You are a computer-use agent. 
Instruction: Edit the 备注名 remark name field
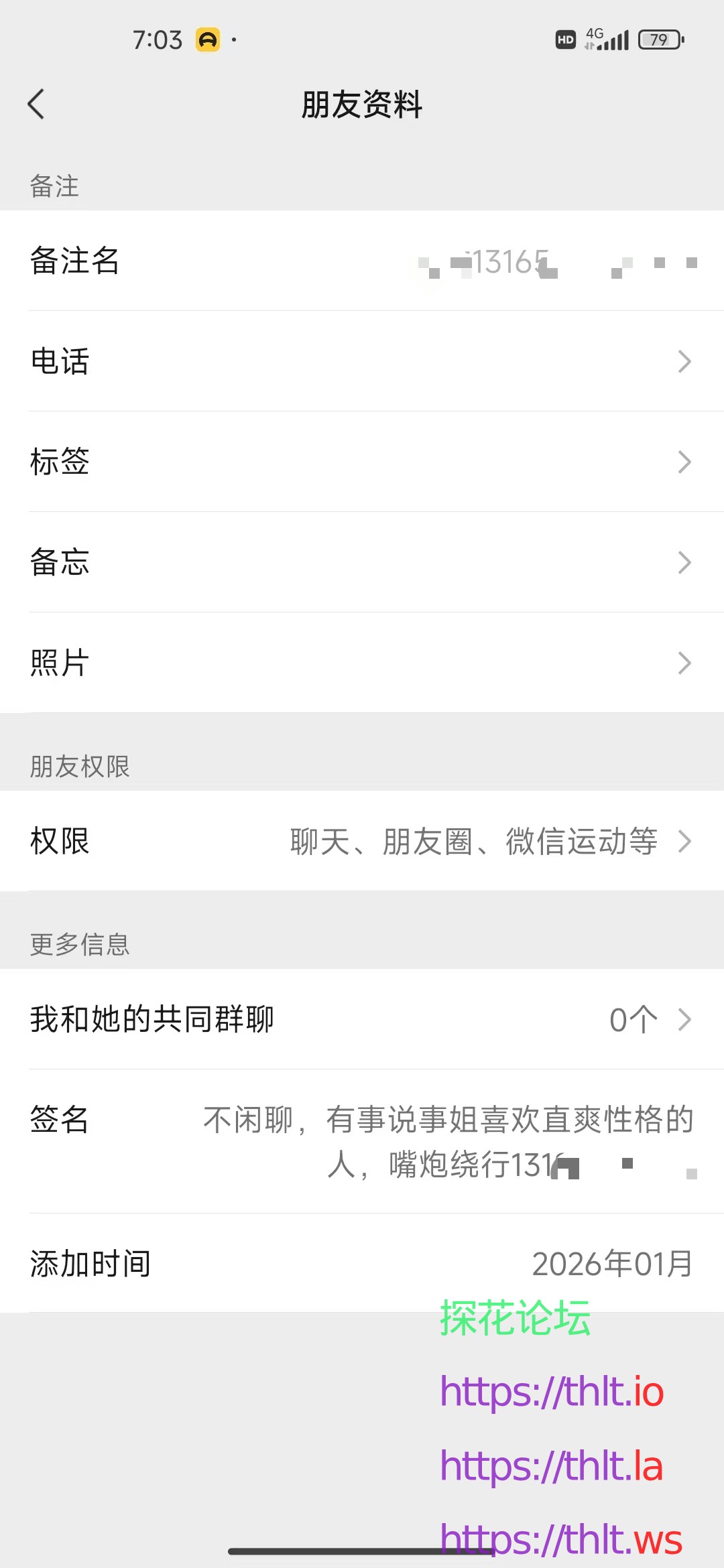tap(362, 261)
